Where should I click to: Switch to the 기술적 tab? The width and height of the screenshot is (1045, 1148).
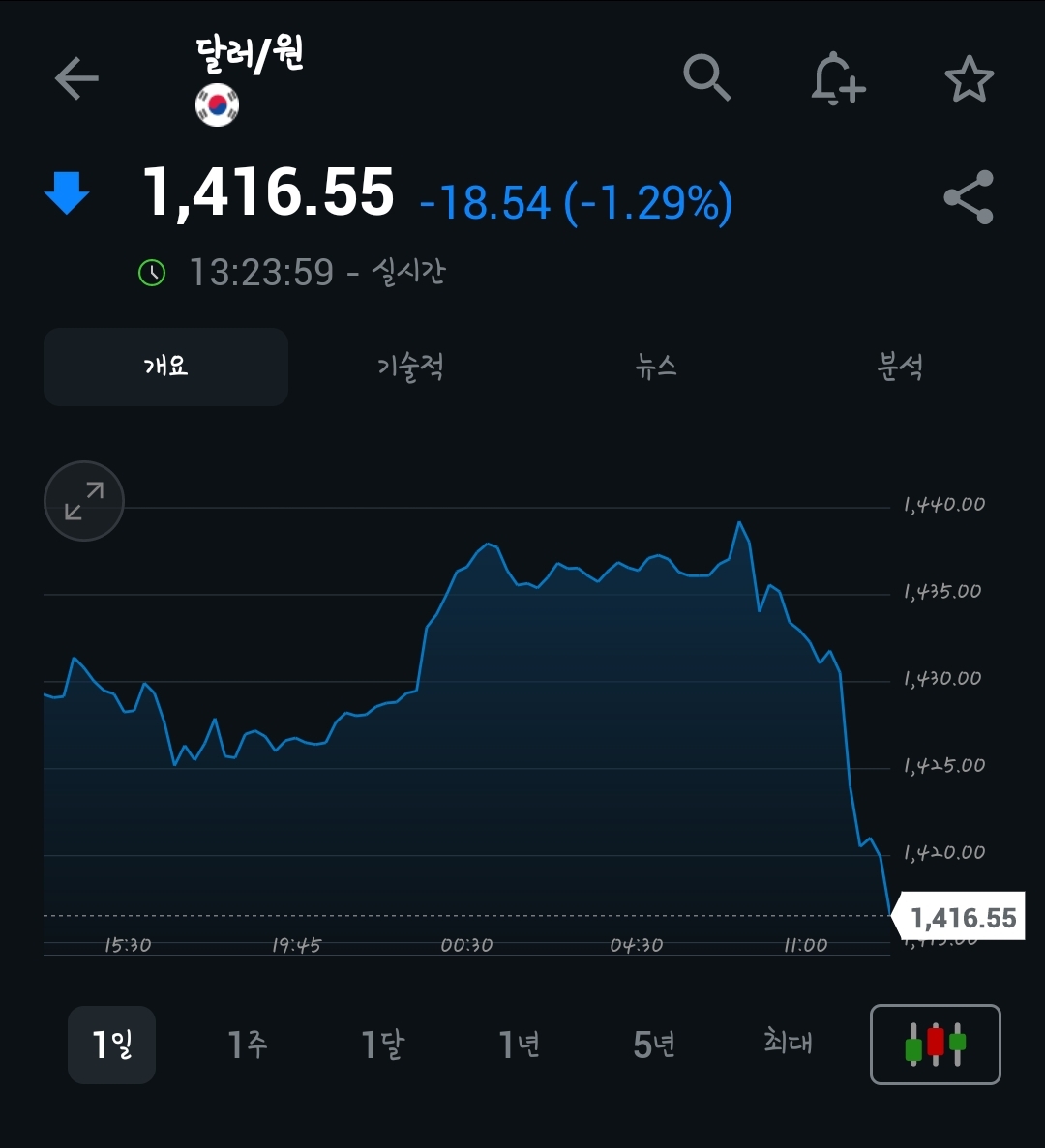[410, 367]
